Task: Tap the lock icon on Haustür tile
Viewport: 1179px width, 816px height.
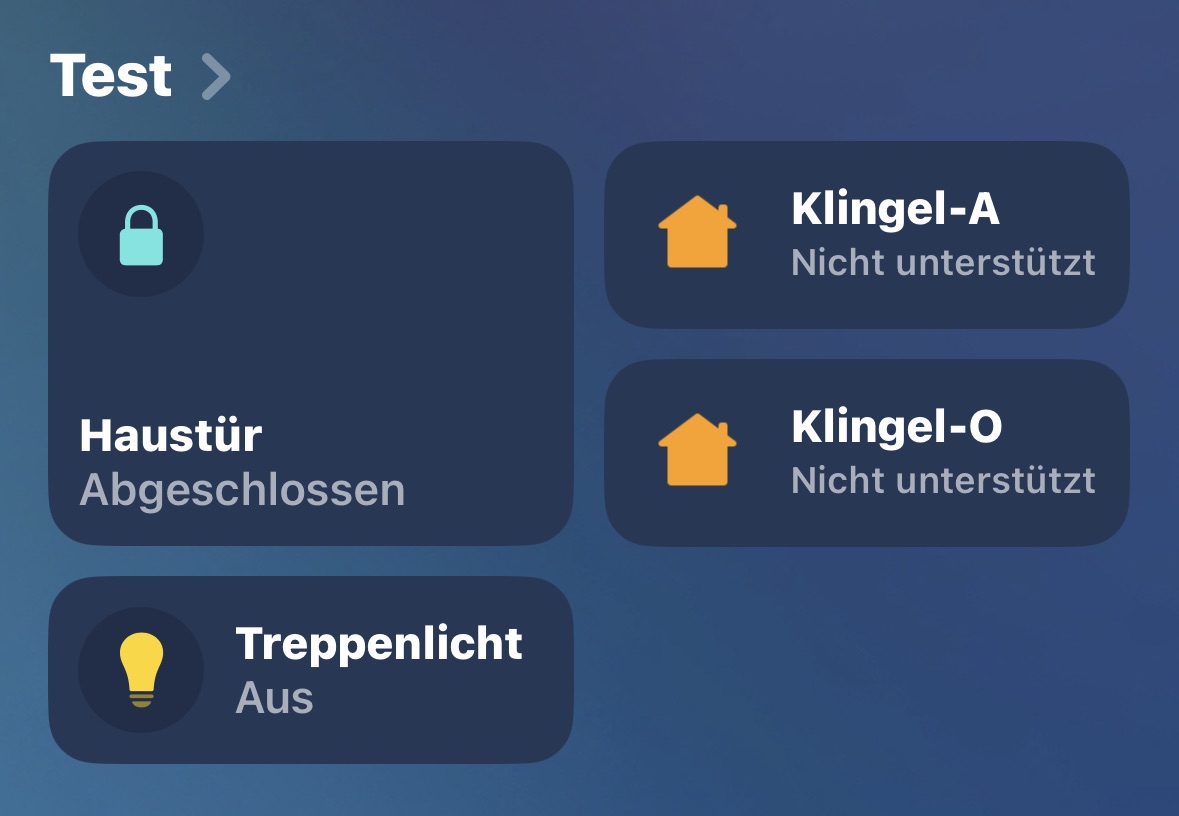Action: [x=141, y=235]
